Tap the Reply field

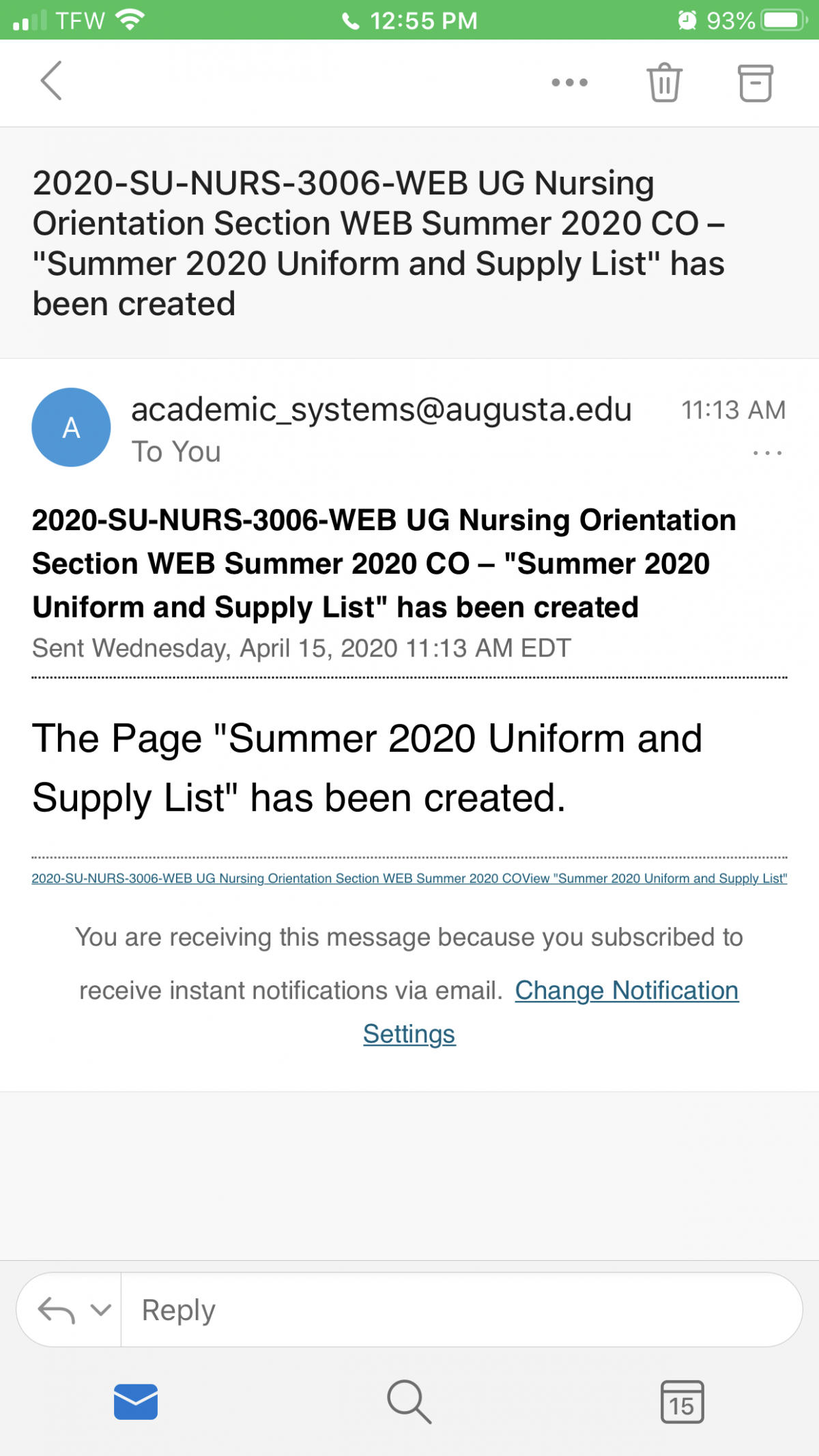pos(461,1310)
